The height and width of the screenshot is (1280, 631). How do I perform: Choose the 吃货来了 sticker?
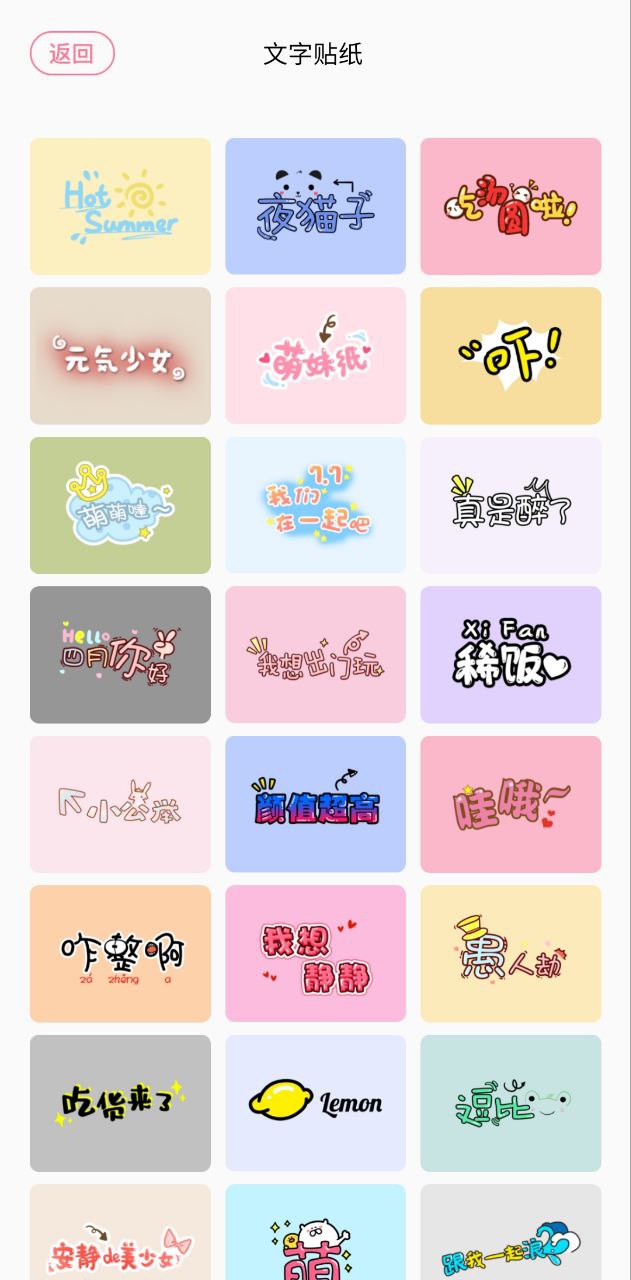pos(120,1103)
